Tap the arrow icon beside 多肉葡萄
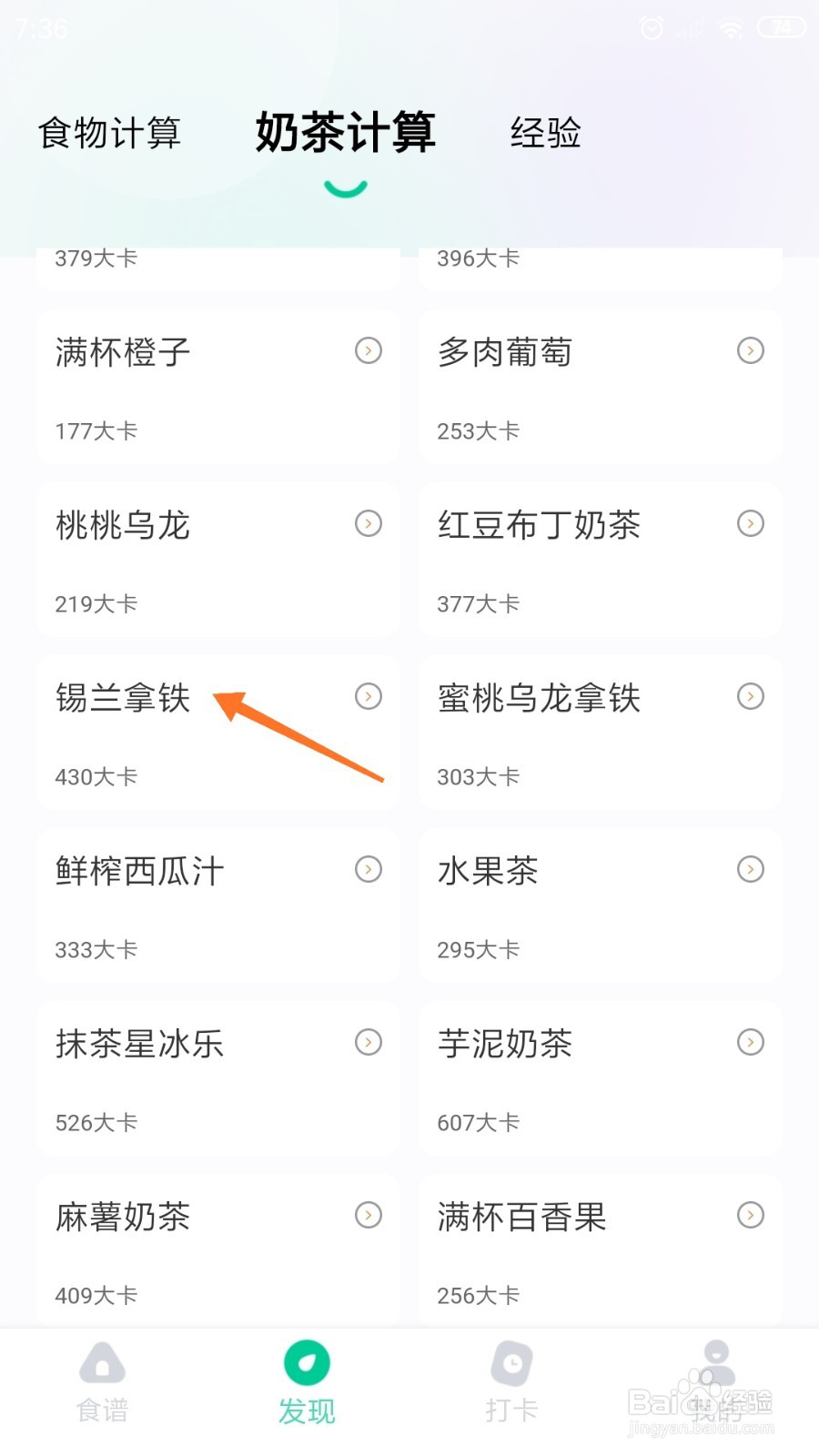 (x=751, y=350)
